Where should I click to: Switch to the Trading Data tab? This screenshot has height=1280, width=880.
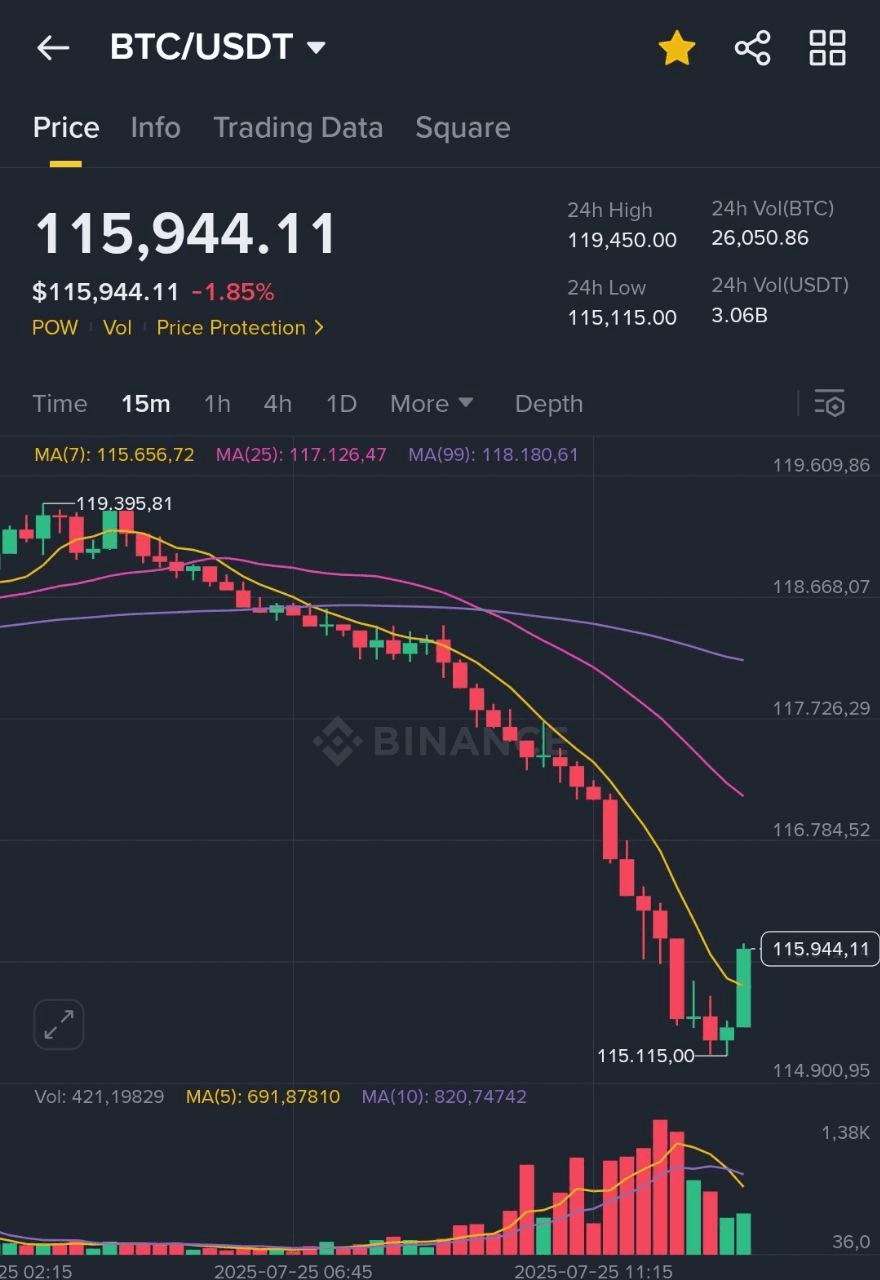click(x=298, y=128)
